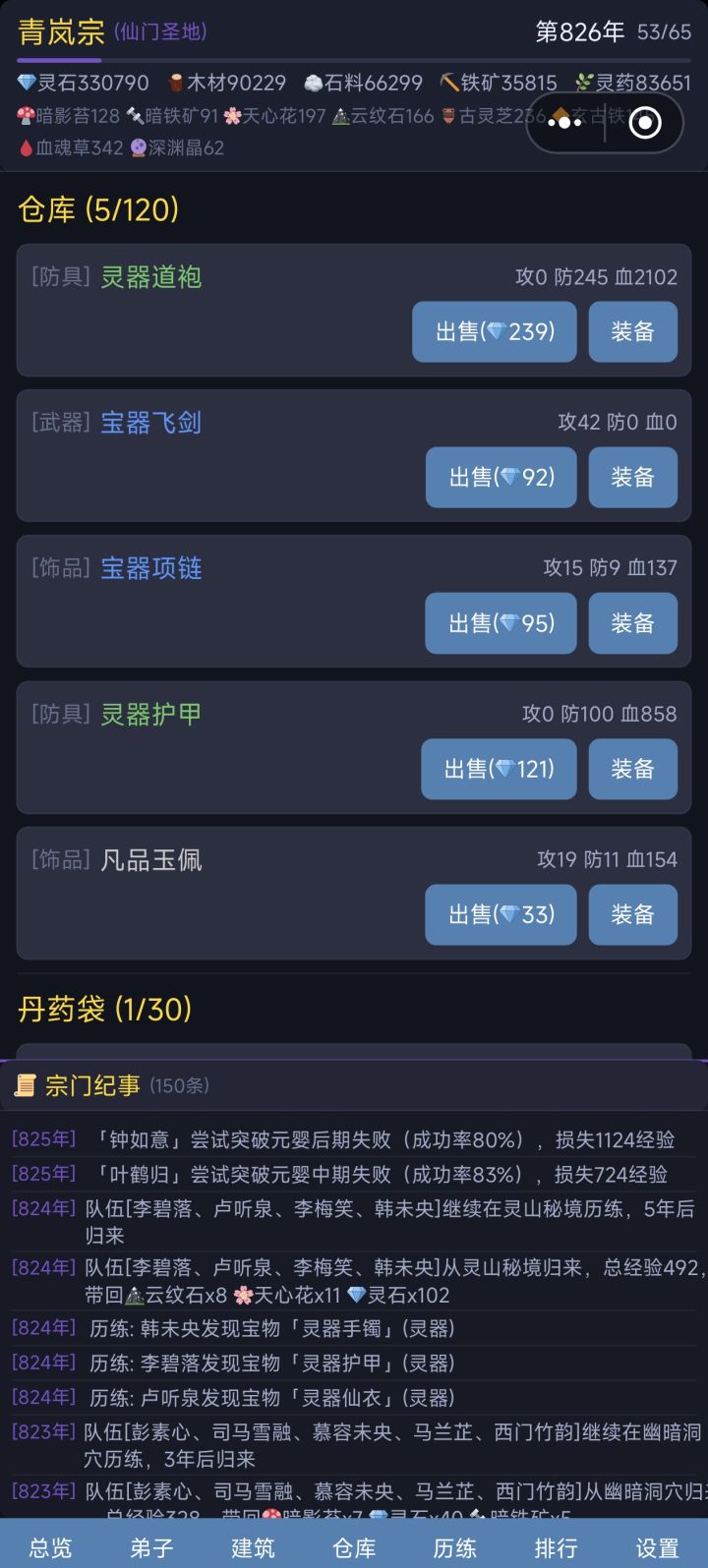This screenshot has width=708, height=1568.
Task: Switch to the 弟子 tab
Action: 151,1547
